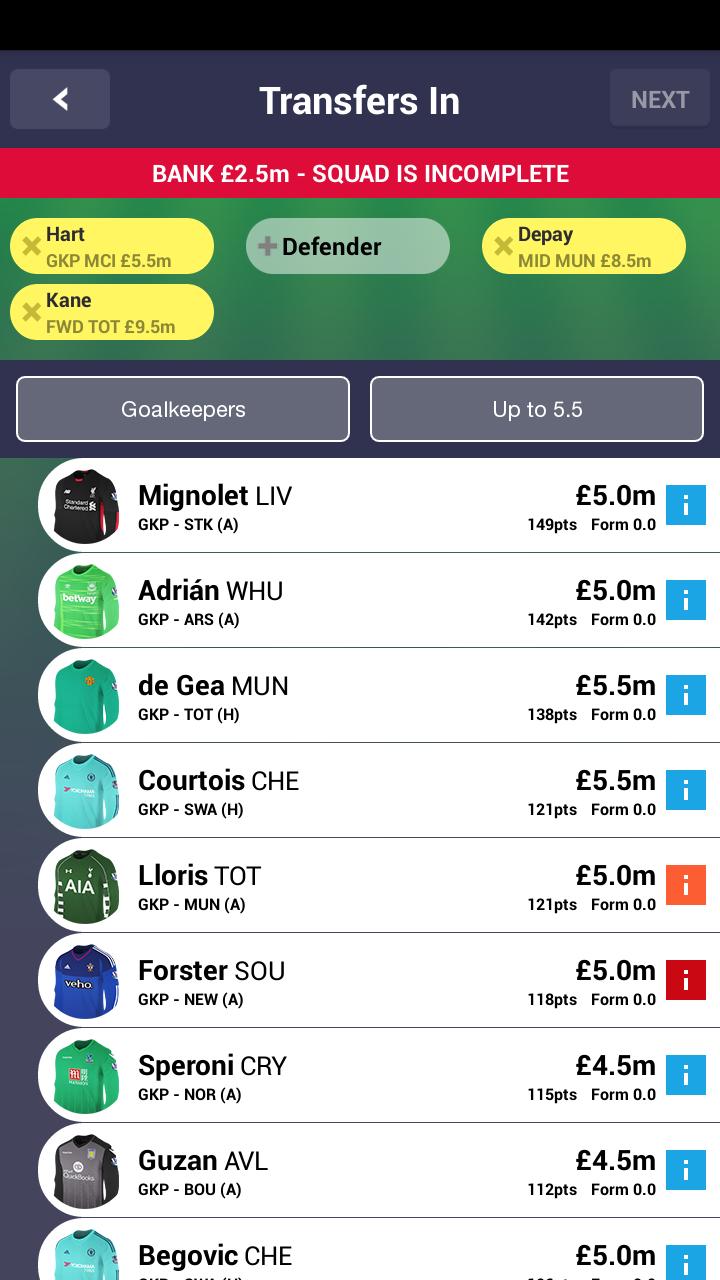This screenshot has height=1280, width=720.
Task: Click the Defender placeholder chip
Action: coord(347,245)
